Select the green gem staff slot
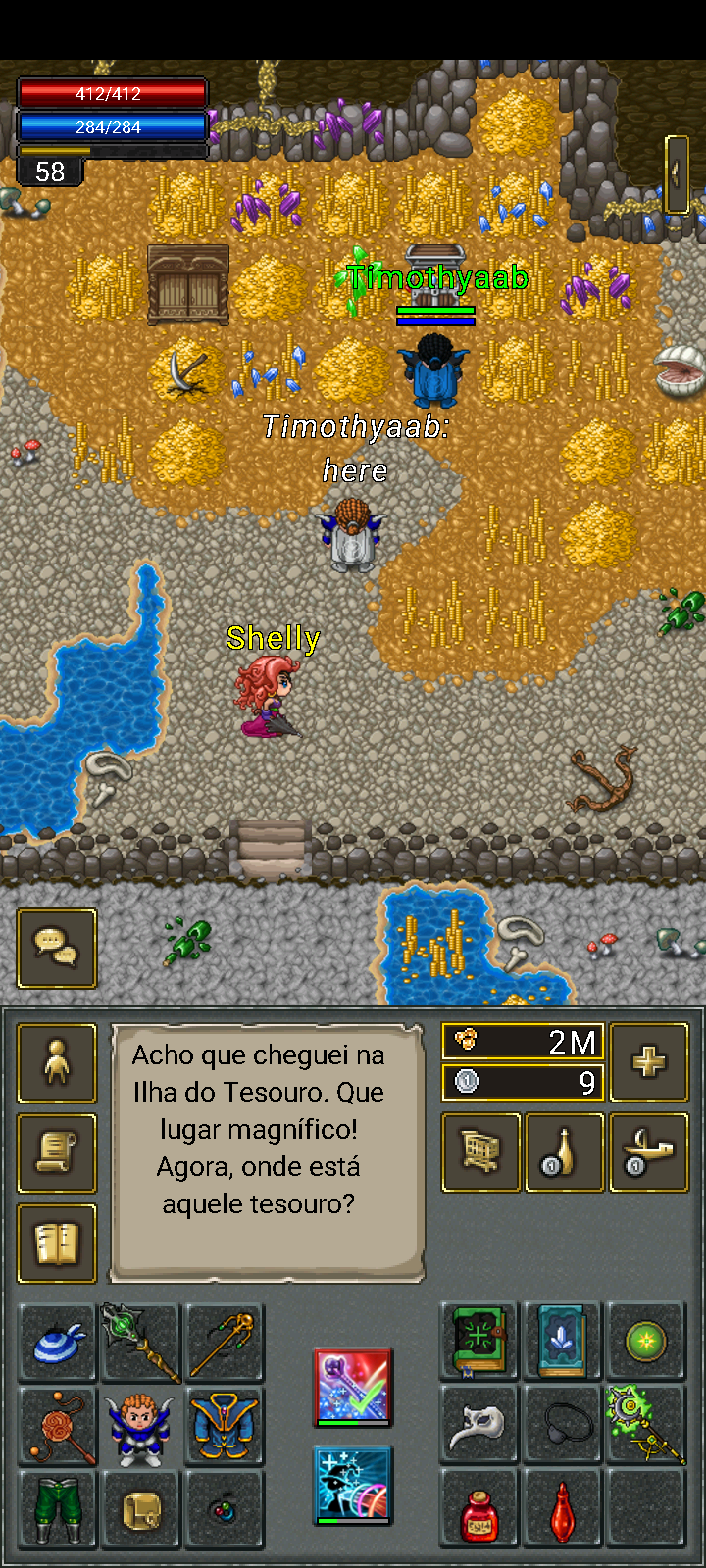 coord(141,1343)
